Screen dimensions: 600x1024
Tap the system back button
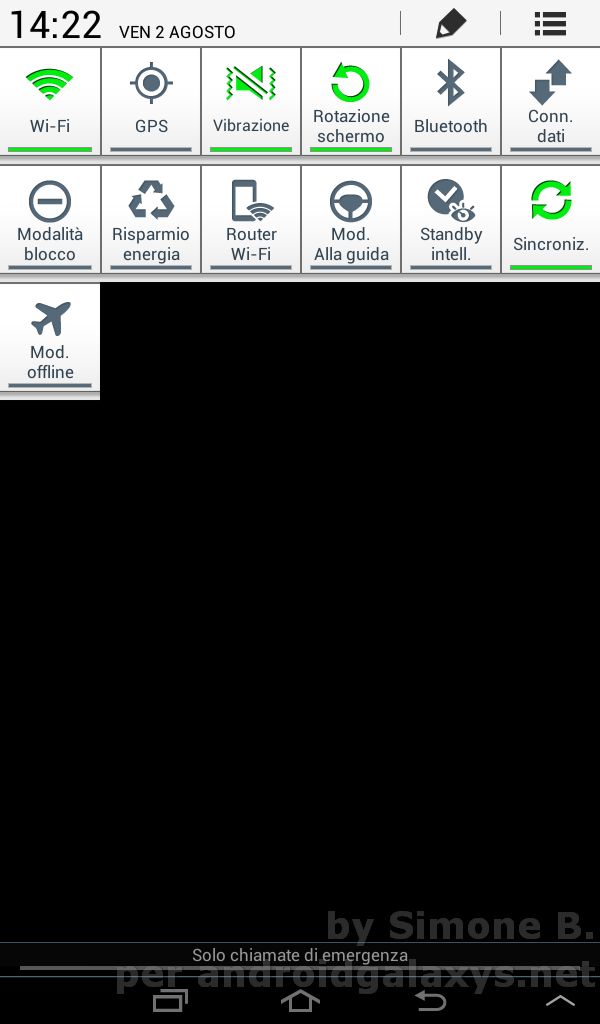point(430,1001)
